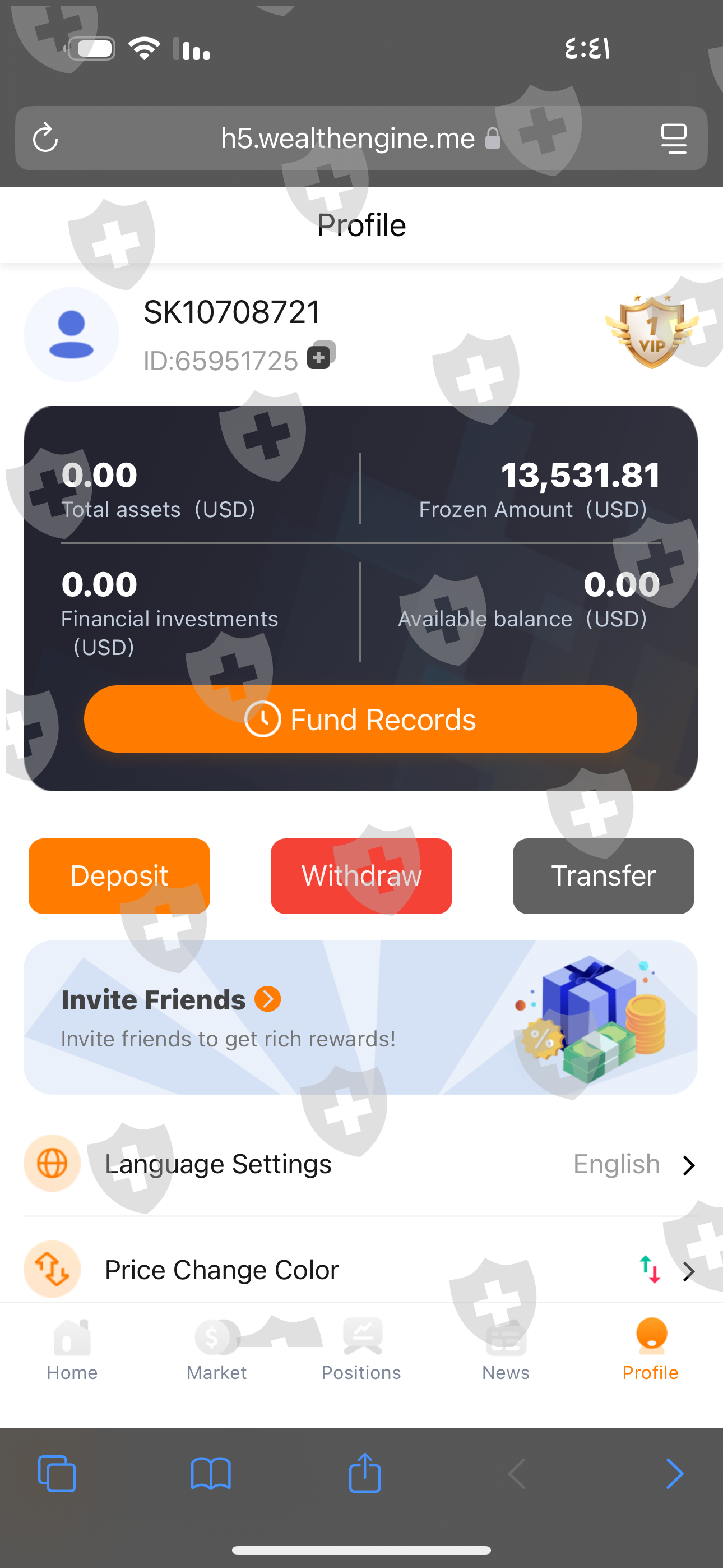Share this page from the browser toolbar
This screenshot has width=723, height=1568.
tap(364, 1473)
